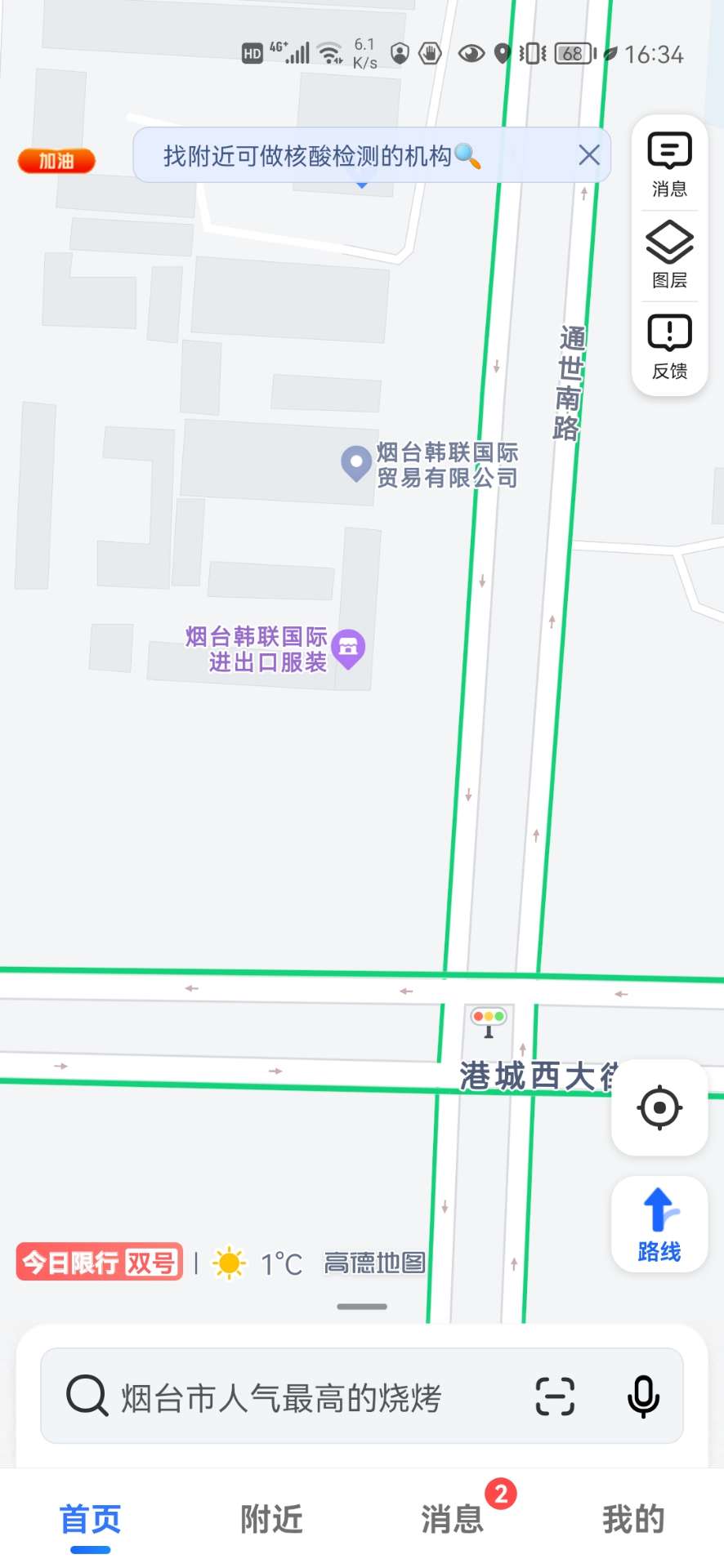The image size is (724, 1568).
Task: Dismiss the nucleic acid test suggestion
Action: point(588,155)
